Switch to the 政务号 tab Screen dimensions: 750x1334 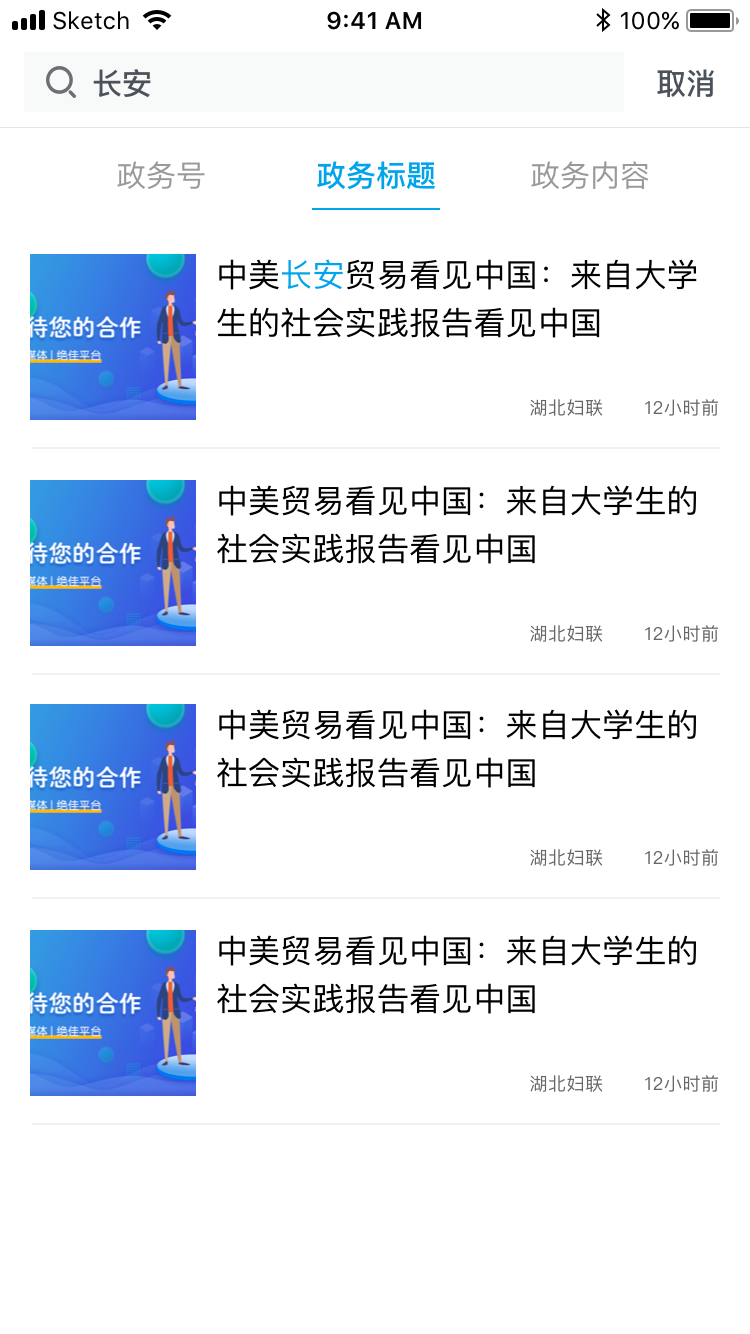pyautogui.click(x=161, y=176)
